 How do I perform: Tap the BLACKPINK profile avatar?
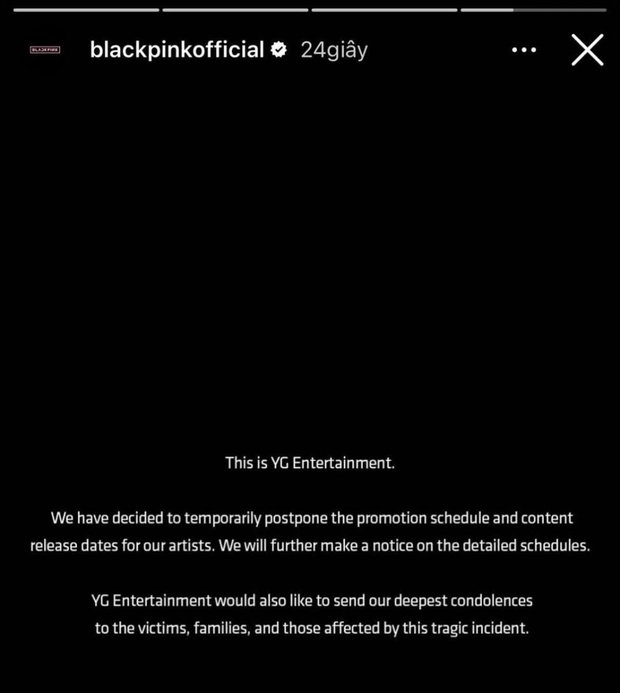(x=46, y=50)
